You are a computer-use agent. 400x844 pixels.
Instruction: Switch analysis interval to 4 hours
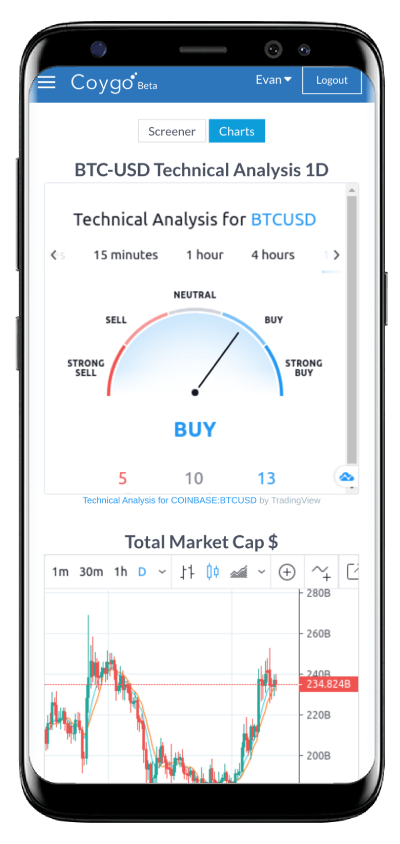(x=273, y=255)
